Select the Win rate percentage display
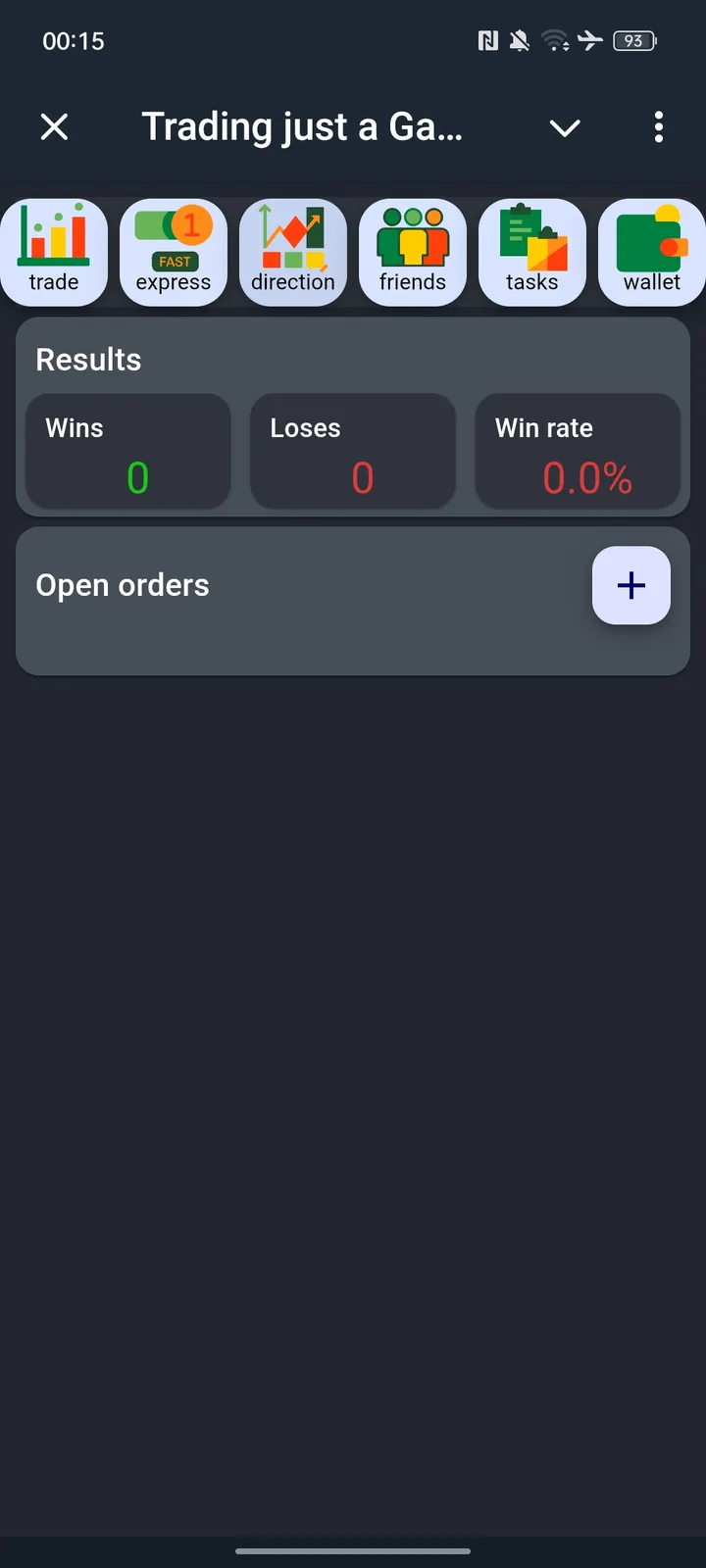706x1568 pixels. [578, 452]
